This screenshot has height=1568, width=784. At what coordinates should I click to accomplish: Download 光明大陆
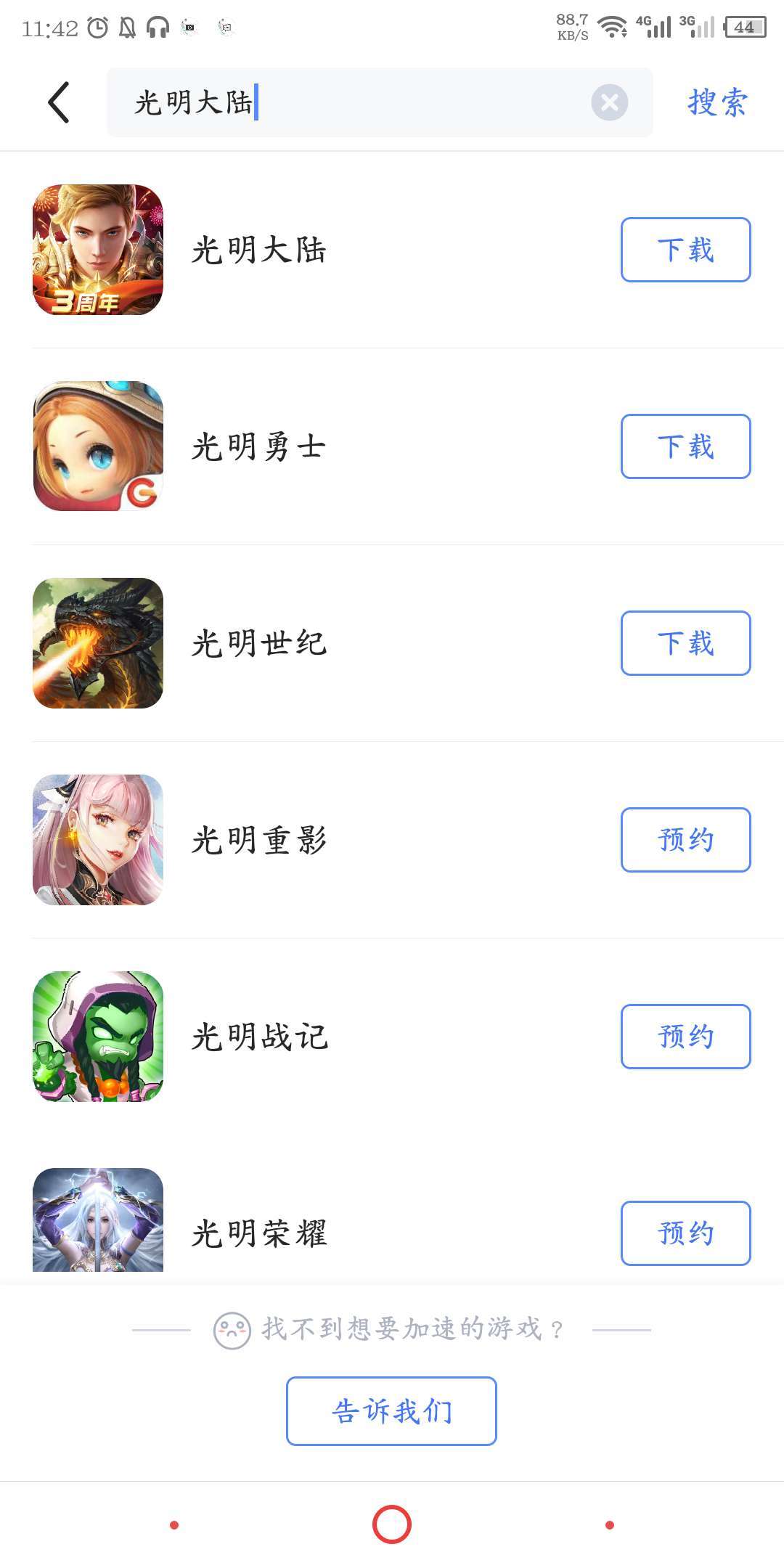click(685, 250)
